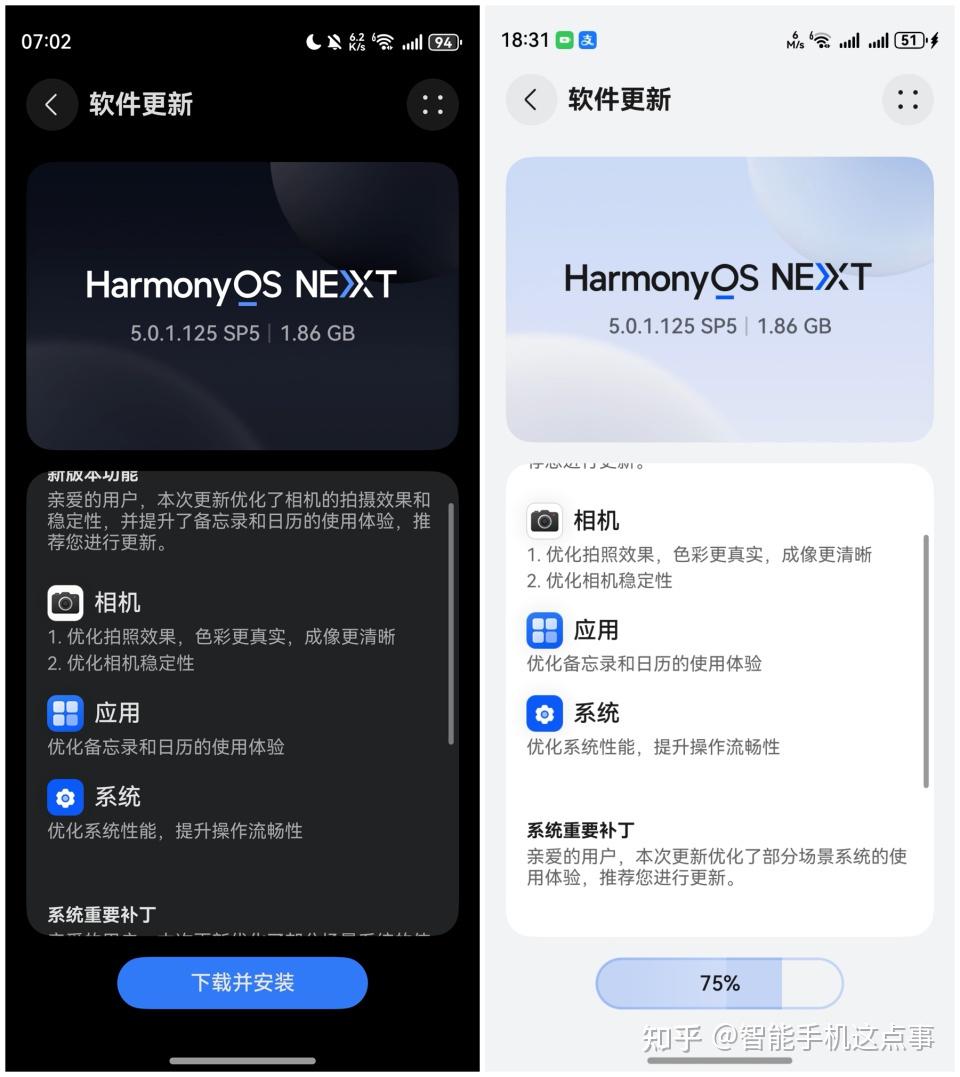The width and height of the screenshot is (960, 1077).
Task: Select the 相机 camera icon on left screen
Action: tap(64, 603)
